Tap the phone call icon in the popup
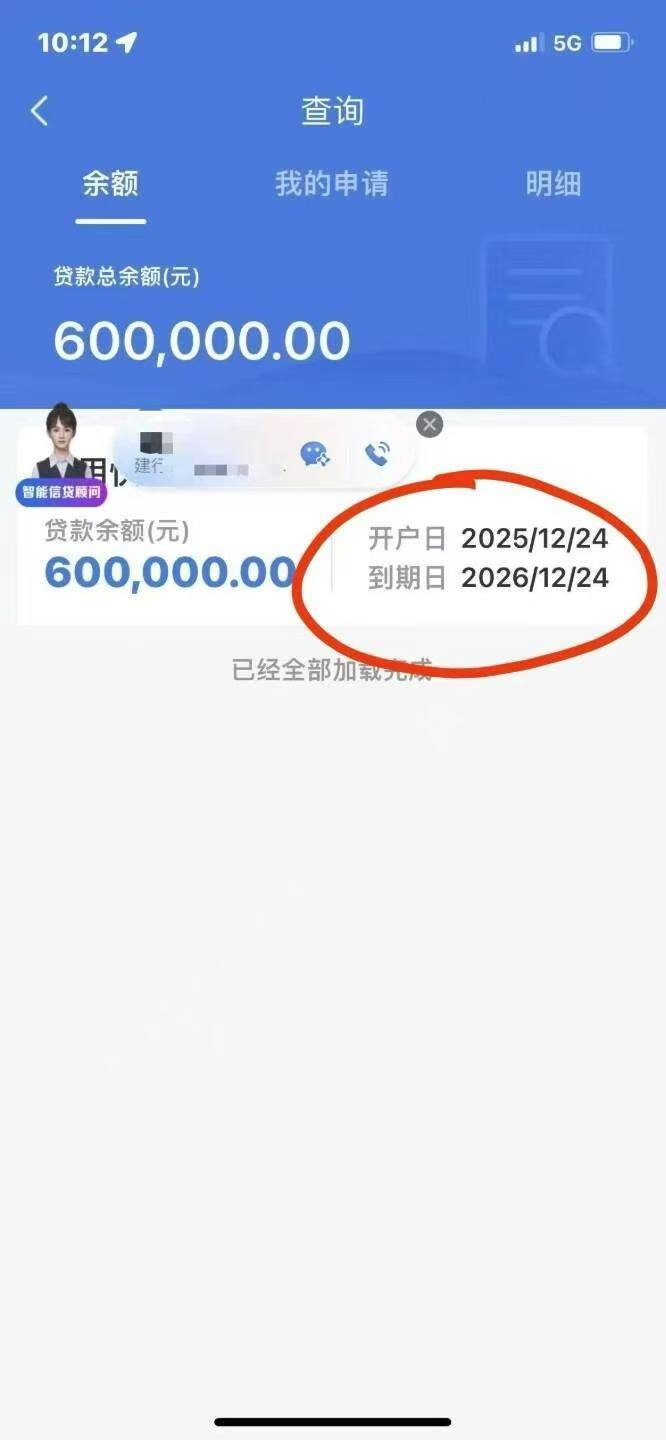Screen dimensions: 666x1440 click(377, 456)
